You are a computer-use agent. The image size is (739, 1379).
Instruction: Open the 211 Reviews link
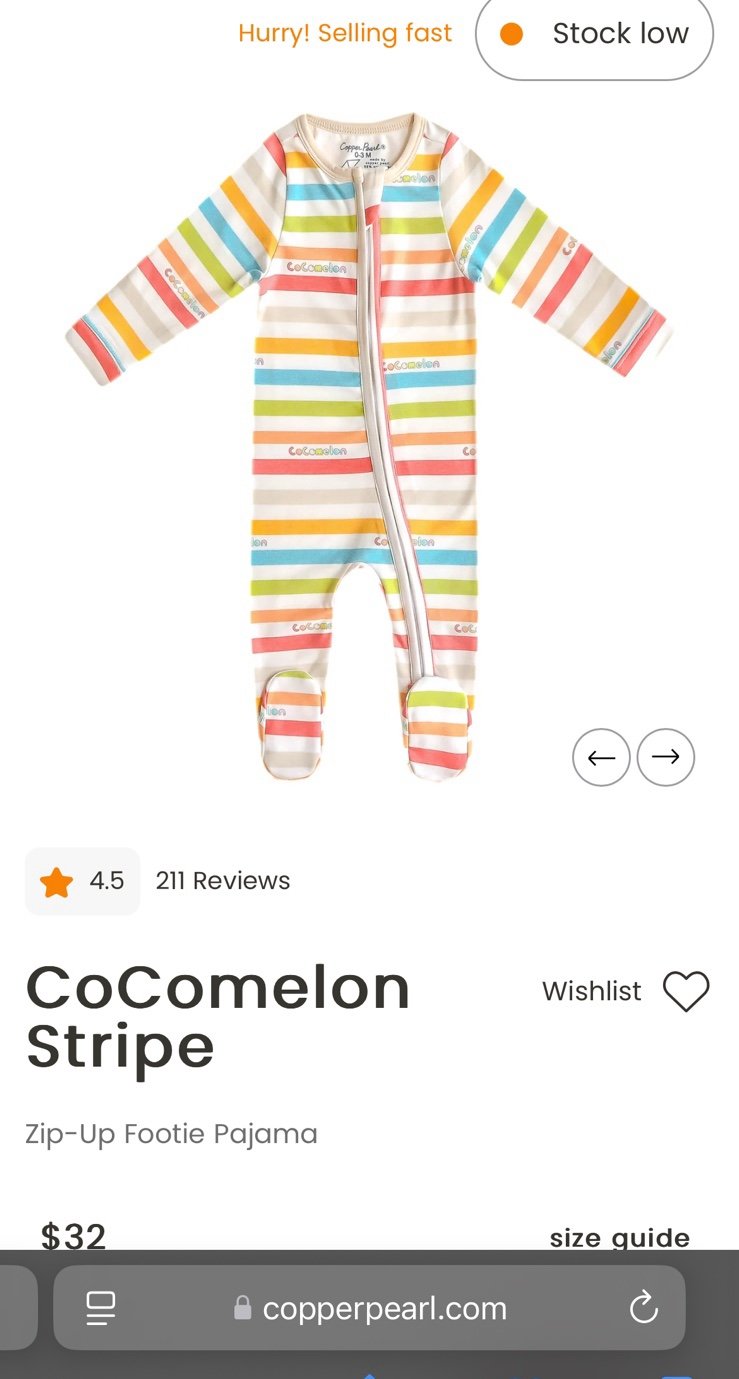[223, 881]
